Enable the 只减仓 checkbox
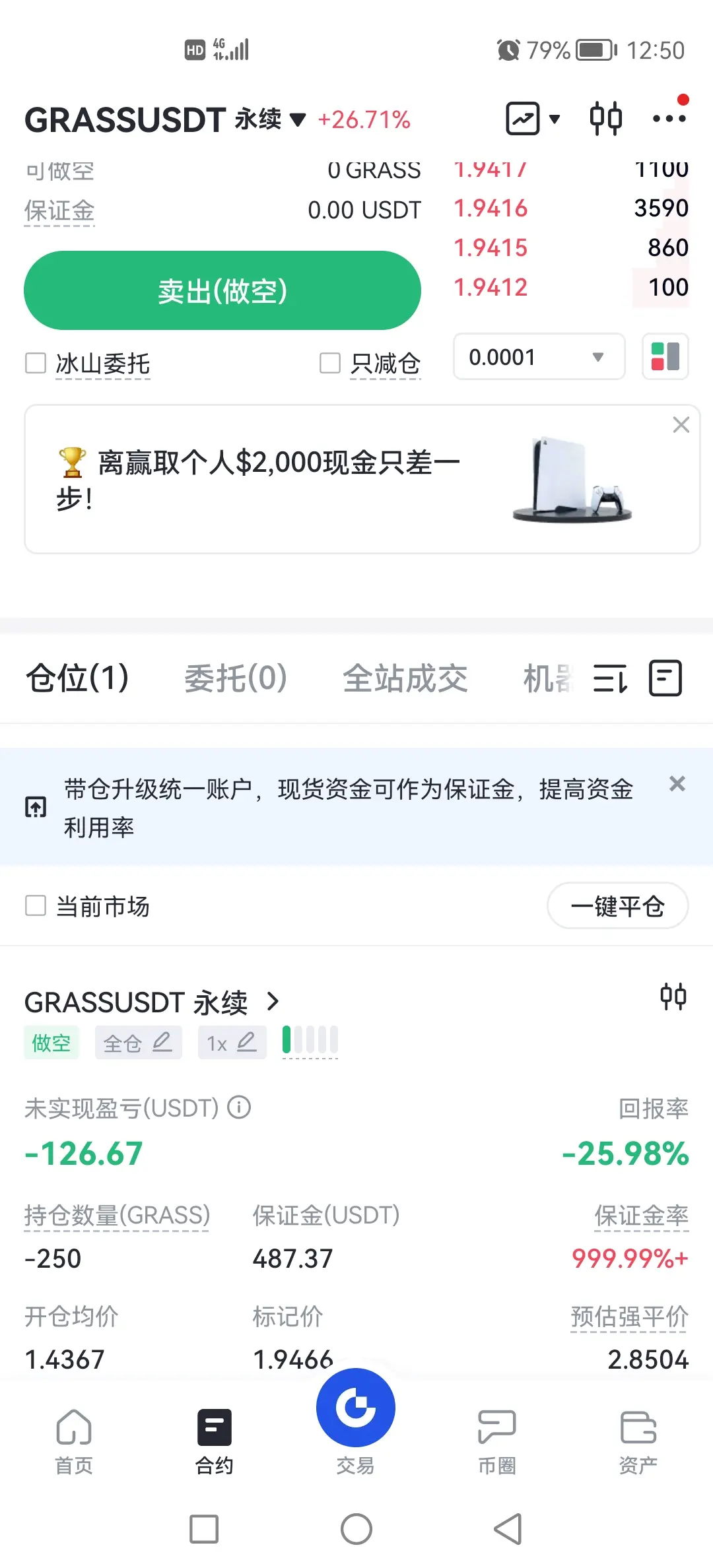The width and height of the screenshot is (713, 1568). [329, 364]
